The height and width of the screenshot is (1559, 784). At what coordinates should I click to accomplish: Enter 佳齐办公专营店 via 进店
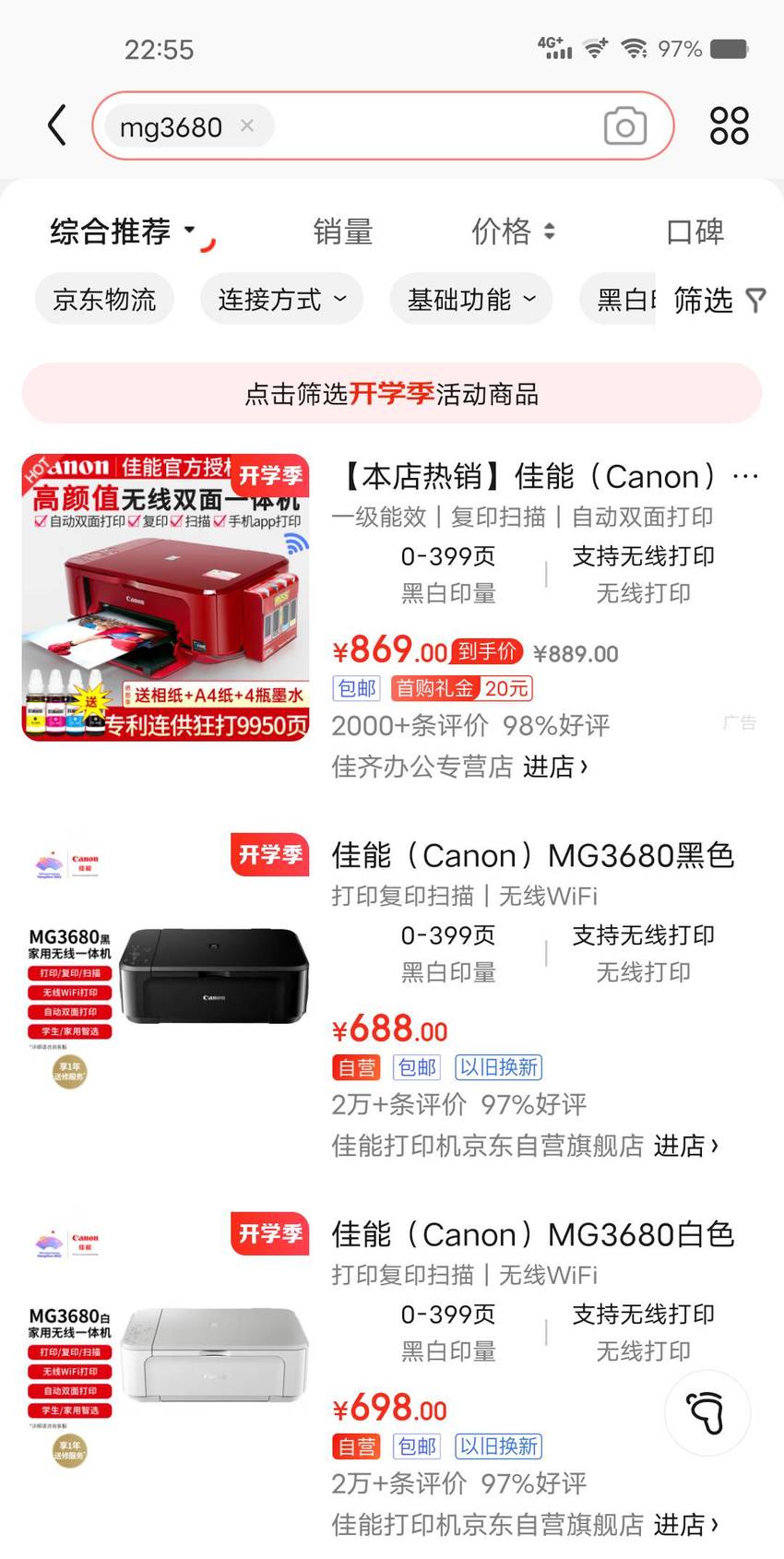[555, 766]
